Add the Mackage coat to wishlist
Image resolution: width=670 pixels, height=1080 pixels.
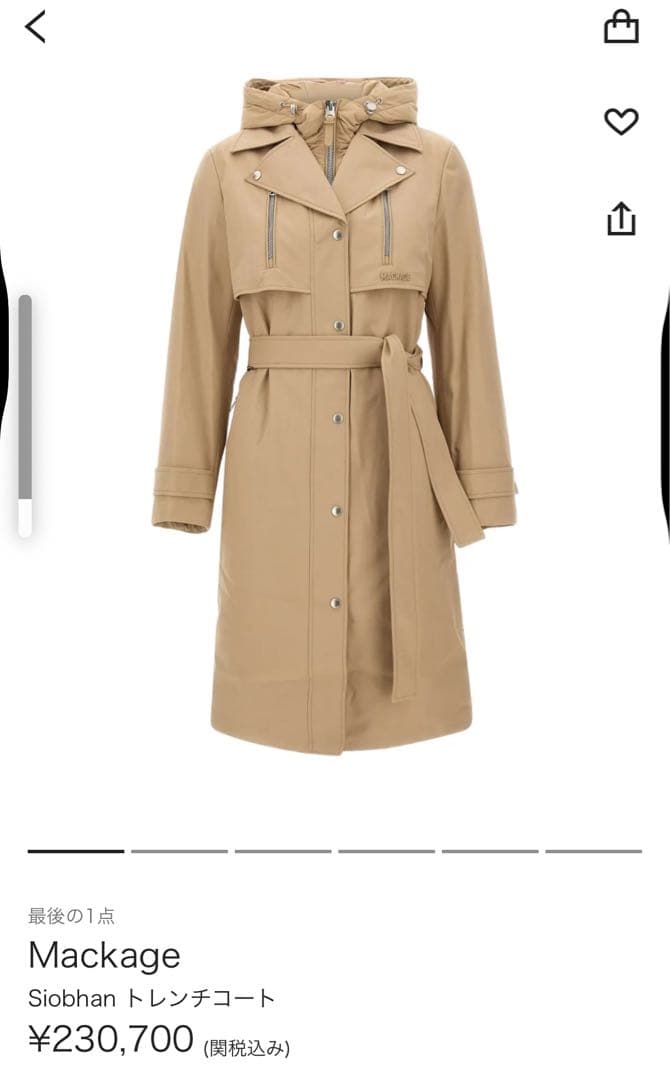click(x=621, y=122)
